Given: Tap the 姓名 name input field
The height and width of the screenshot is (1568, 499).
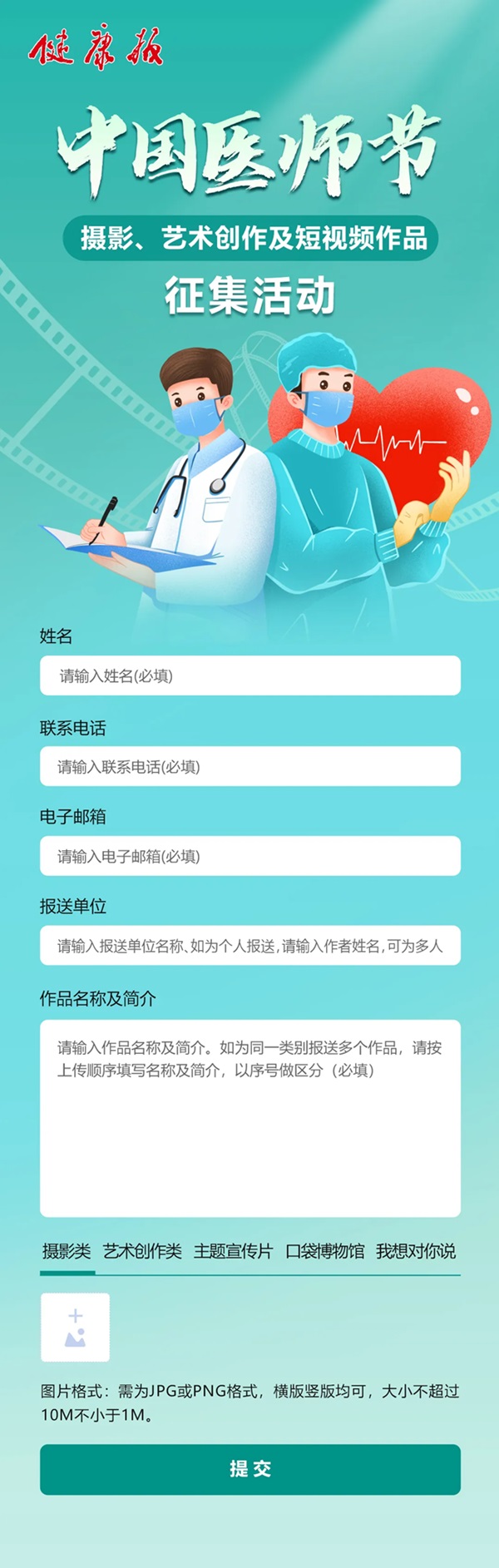Looking at the screenshot, I should click(x=249, y=675).
